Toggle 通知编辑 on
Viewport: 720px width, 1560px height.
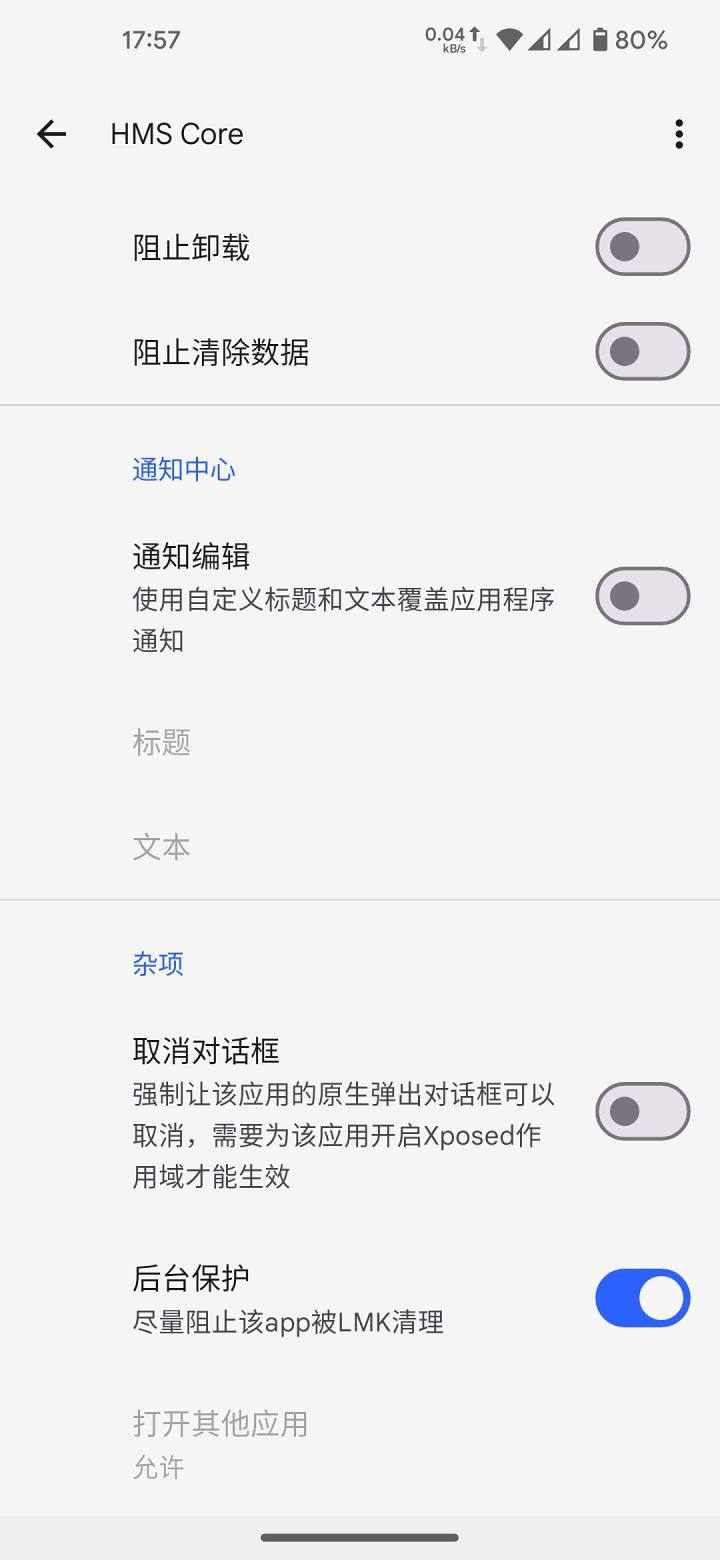tap(642, 596)
